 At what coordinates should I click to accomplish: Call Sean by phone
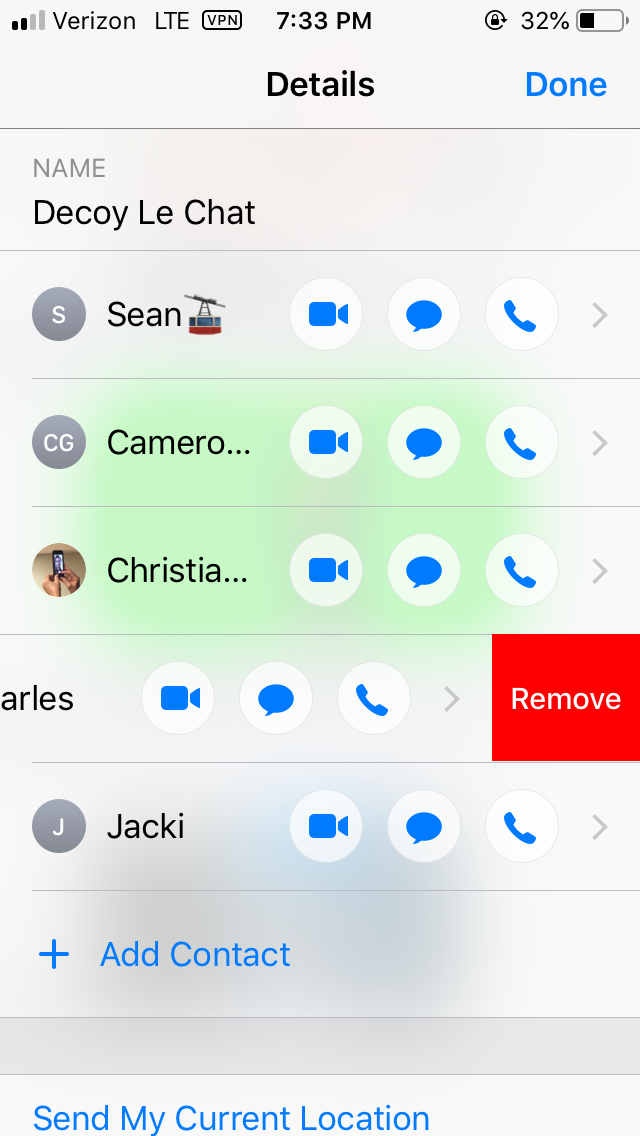[522, 314]
